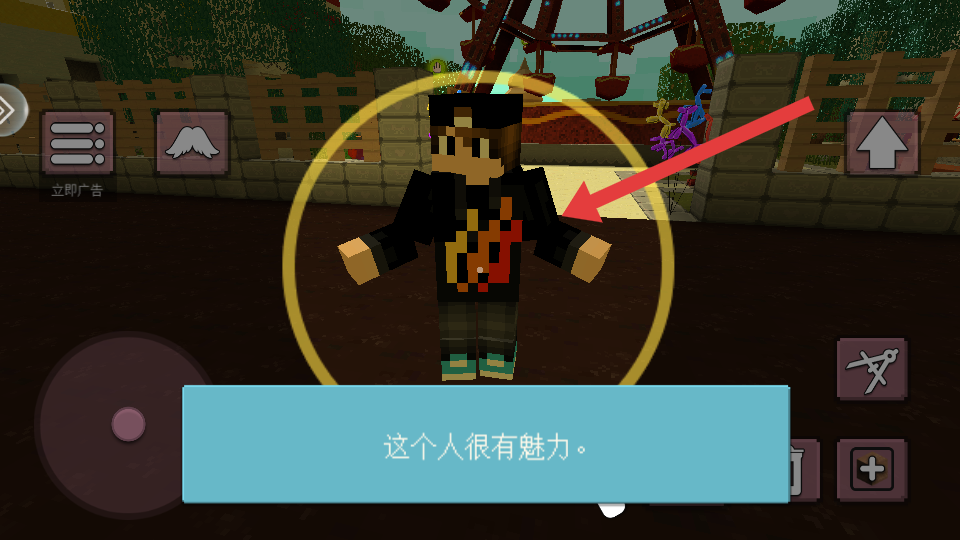Open the hamburger menu button
This screenshot has width=960, height=540.
(x=77, y=144)
